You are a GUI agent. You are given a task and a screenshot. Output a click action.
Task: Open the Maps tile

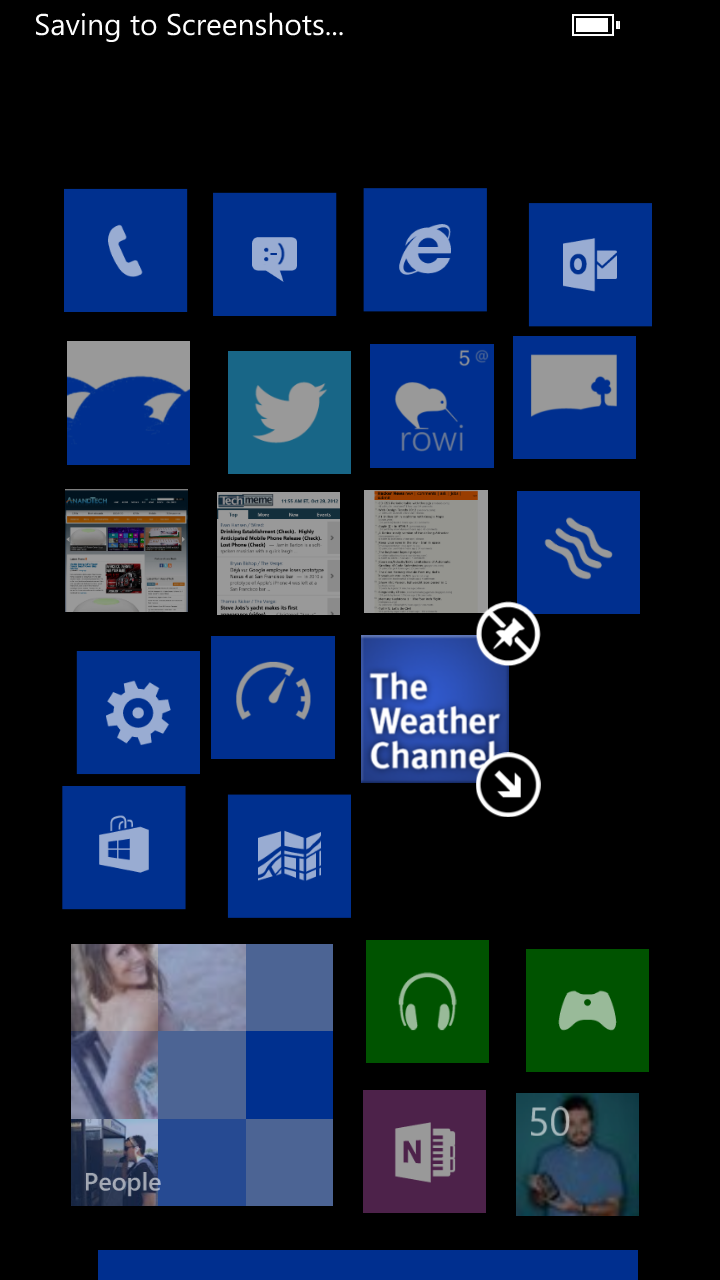click(x=289, y=856)
